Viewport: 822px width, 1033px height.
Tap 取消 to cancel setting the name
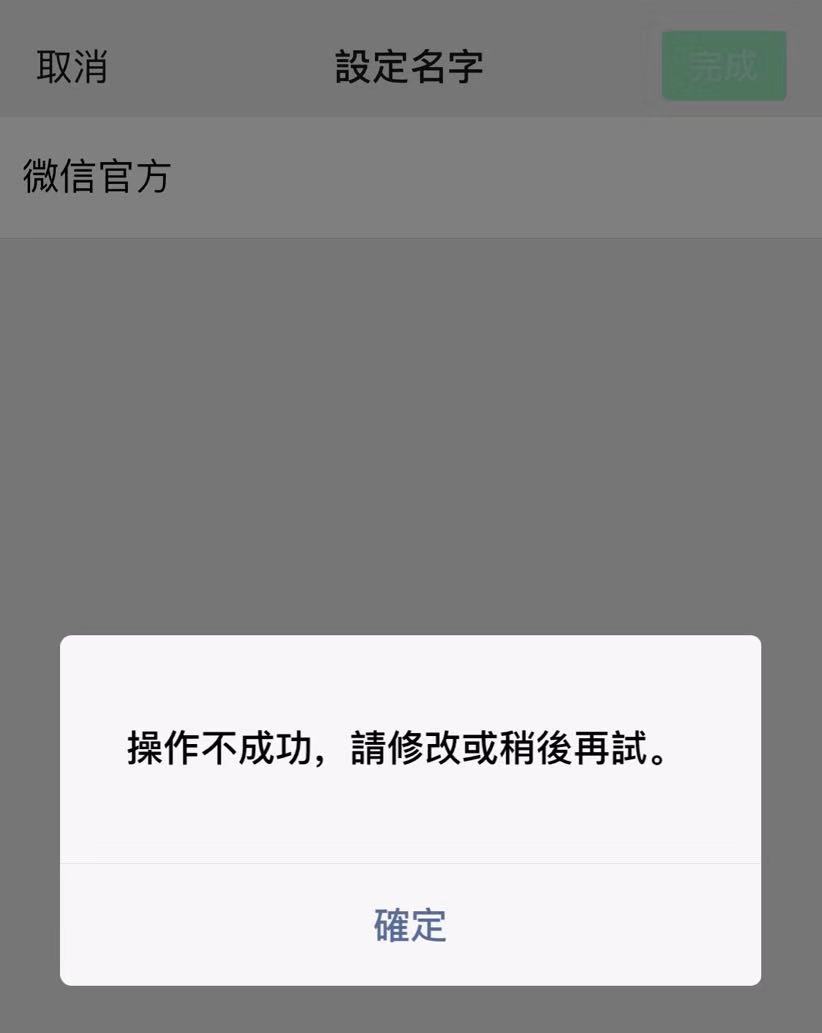[72, 67]
